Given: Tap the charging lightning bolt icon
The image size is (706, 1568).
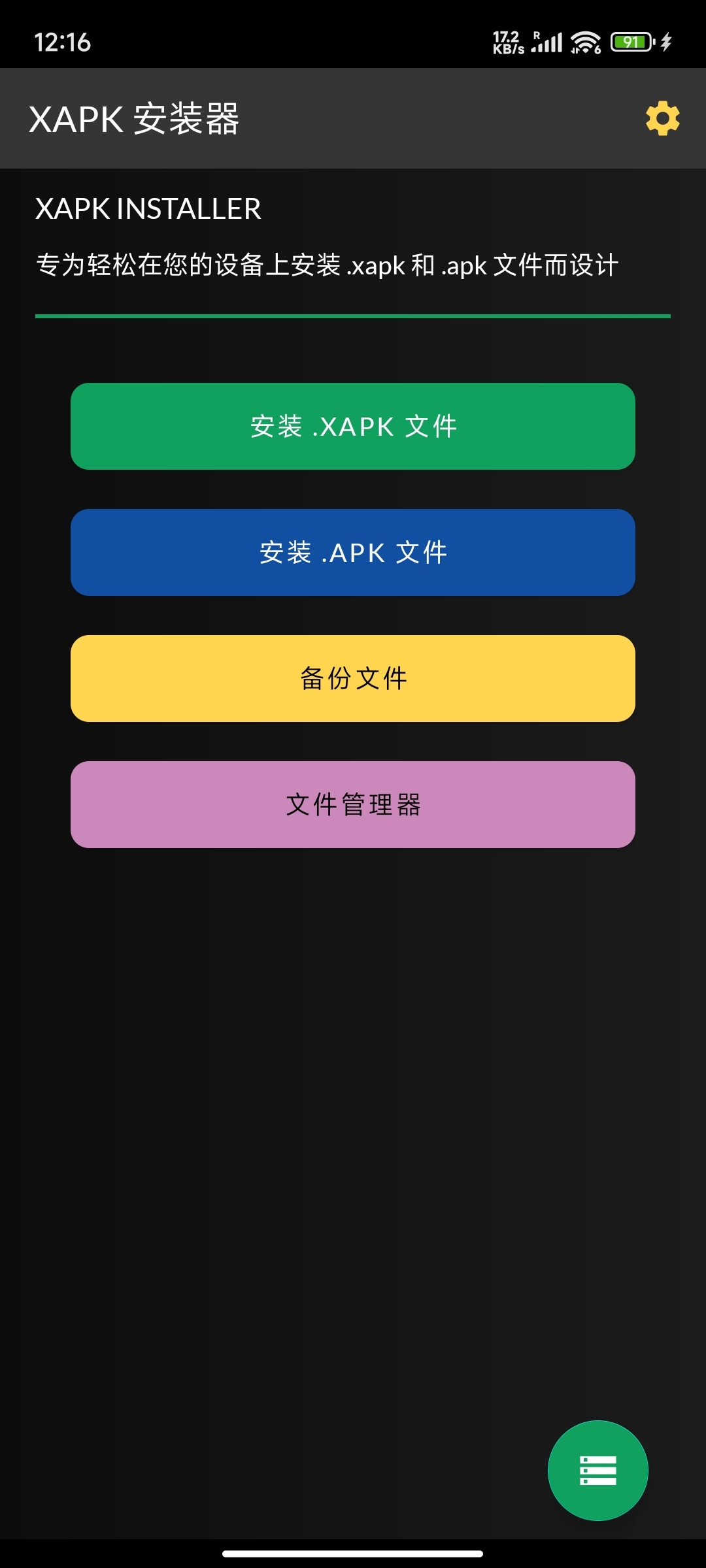Looking at the screenshot, I should coord(667,41).
